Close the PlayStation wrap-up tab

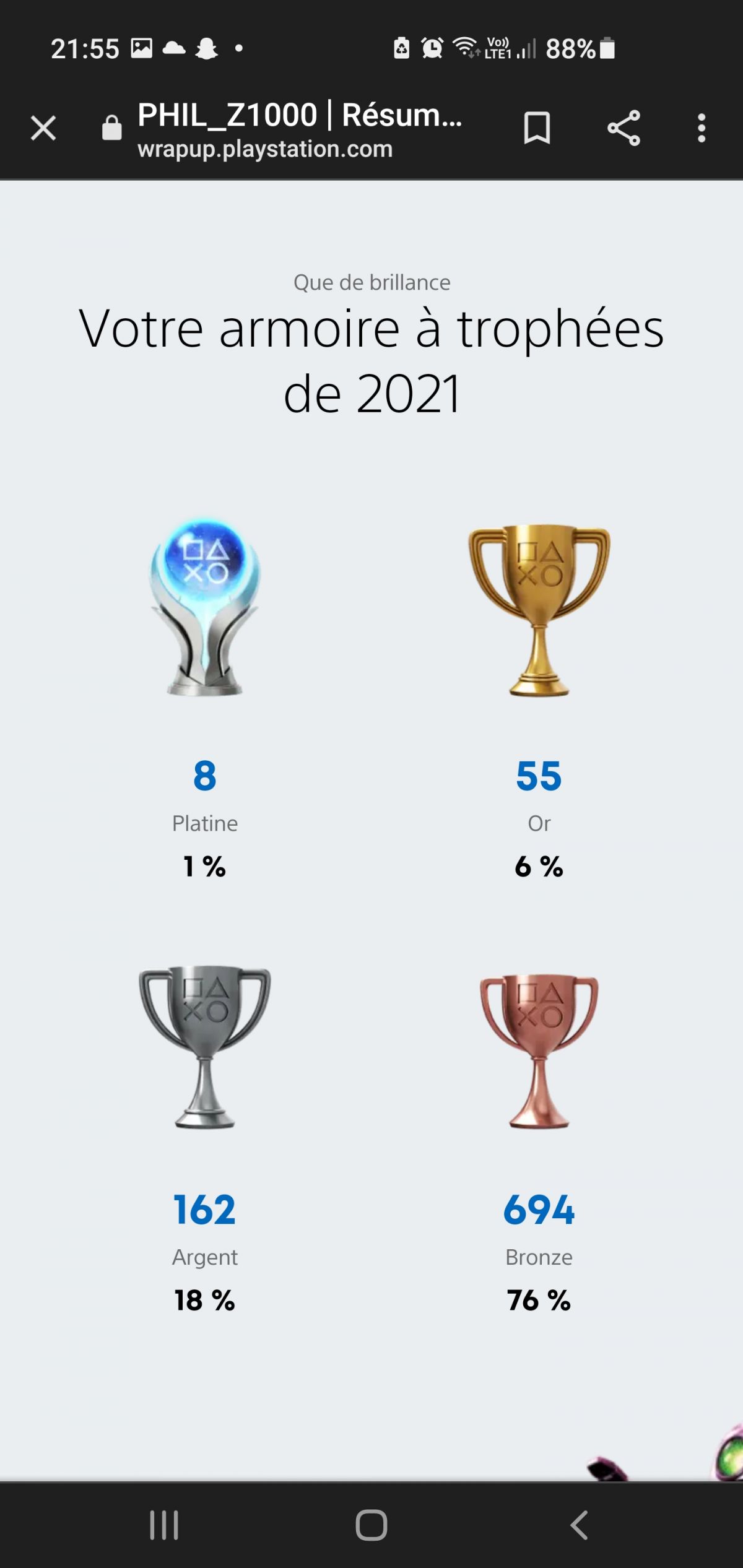[x=43, y=128]
